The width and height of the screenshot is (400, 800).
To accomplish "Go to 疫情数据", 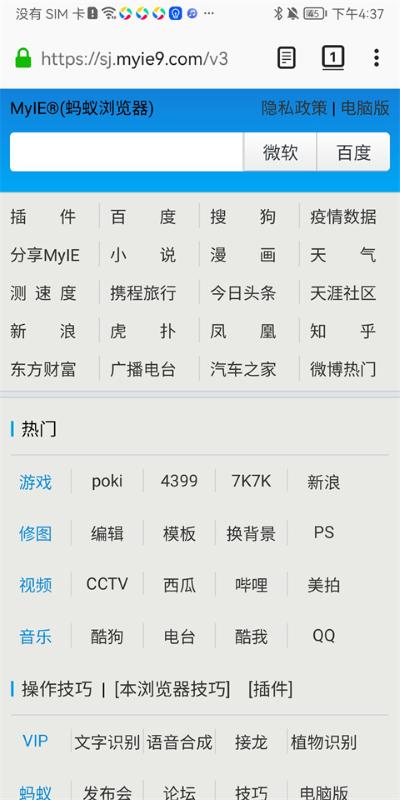I will pos(343,217).
